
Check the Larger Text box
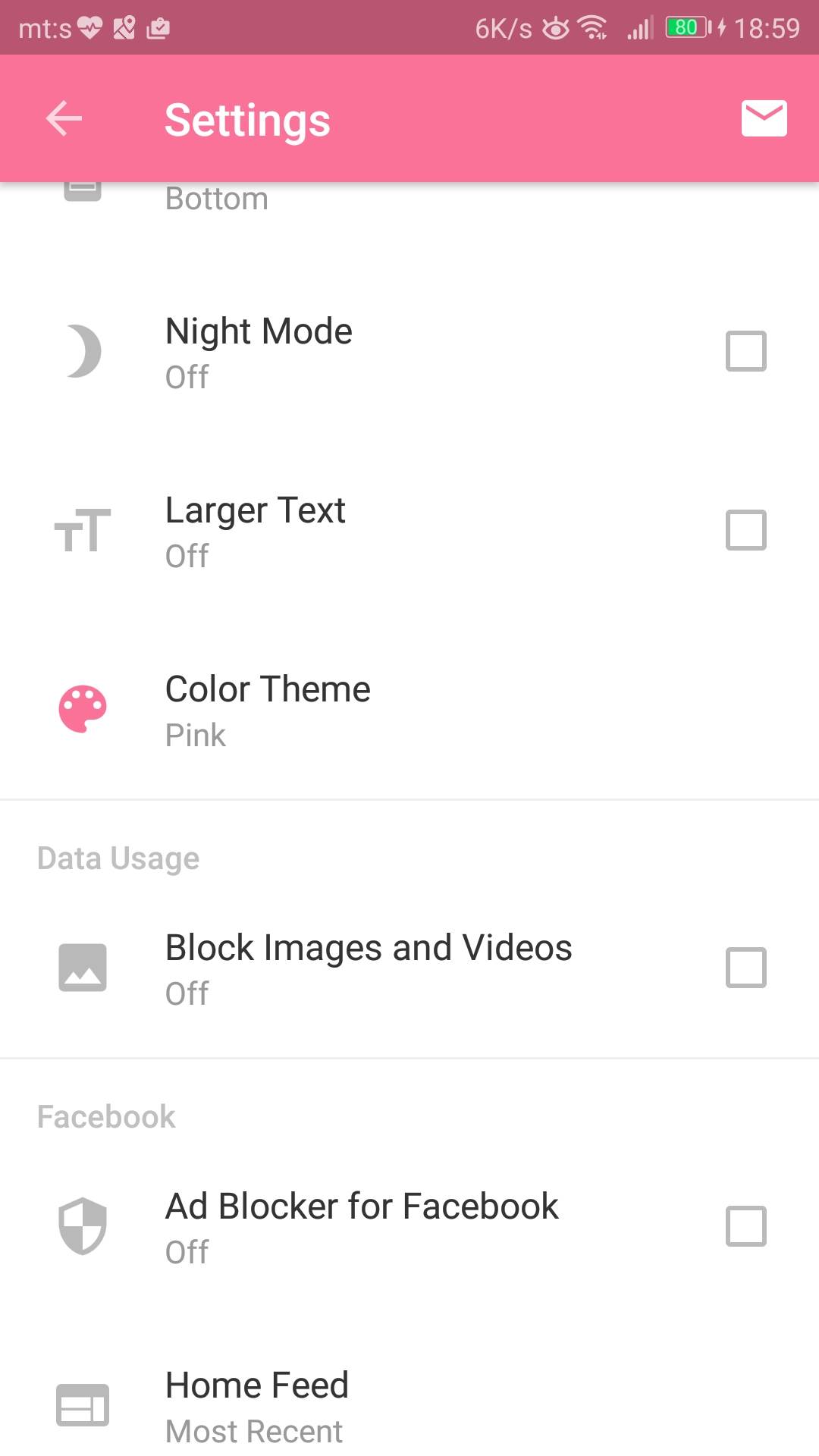[745, 530]
